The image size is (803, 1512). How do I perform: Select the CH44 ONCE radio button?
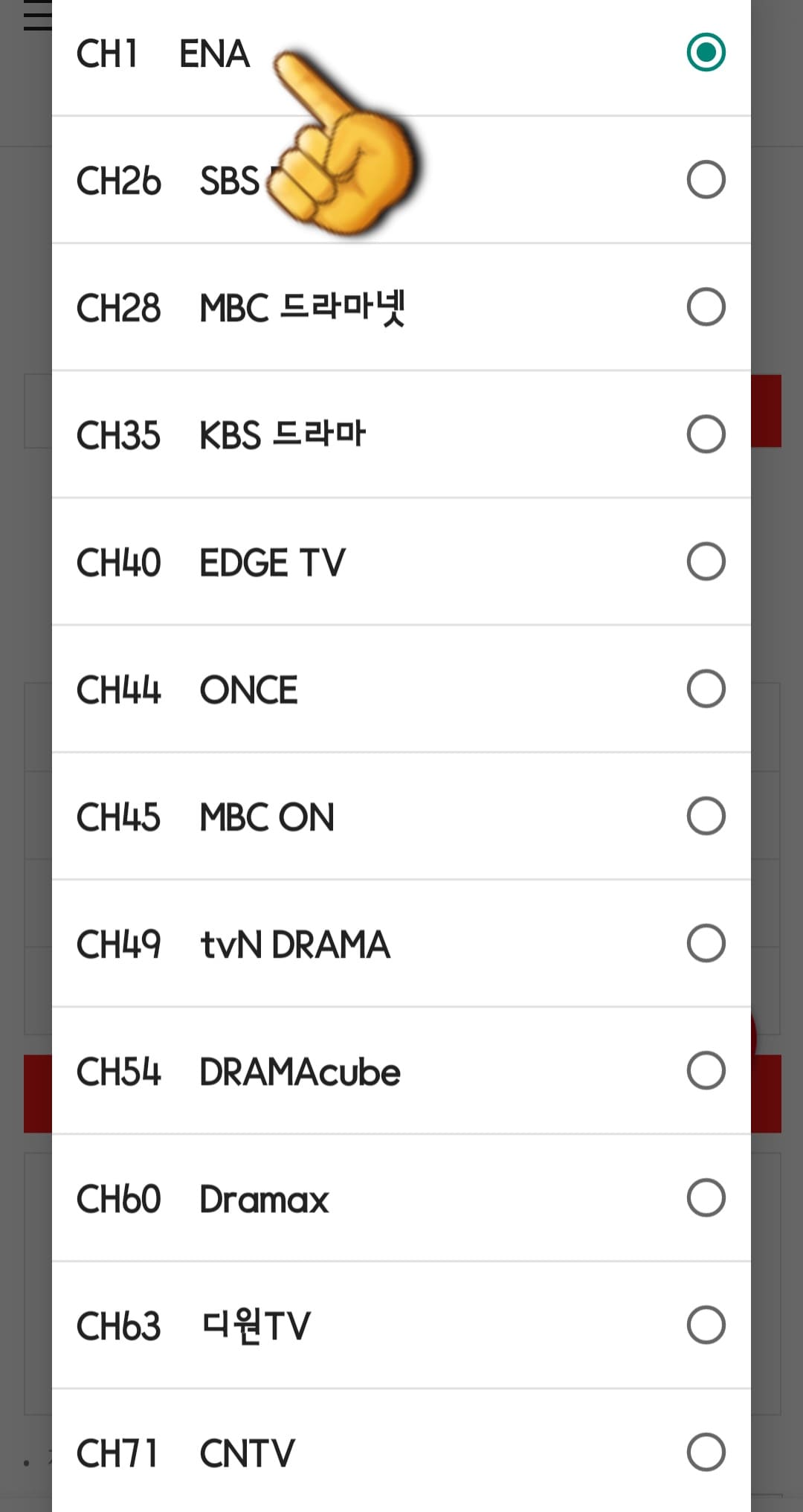click(705, 689)
